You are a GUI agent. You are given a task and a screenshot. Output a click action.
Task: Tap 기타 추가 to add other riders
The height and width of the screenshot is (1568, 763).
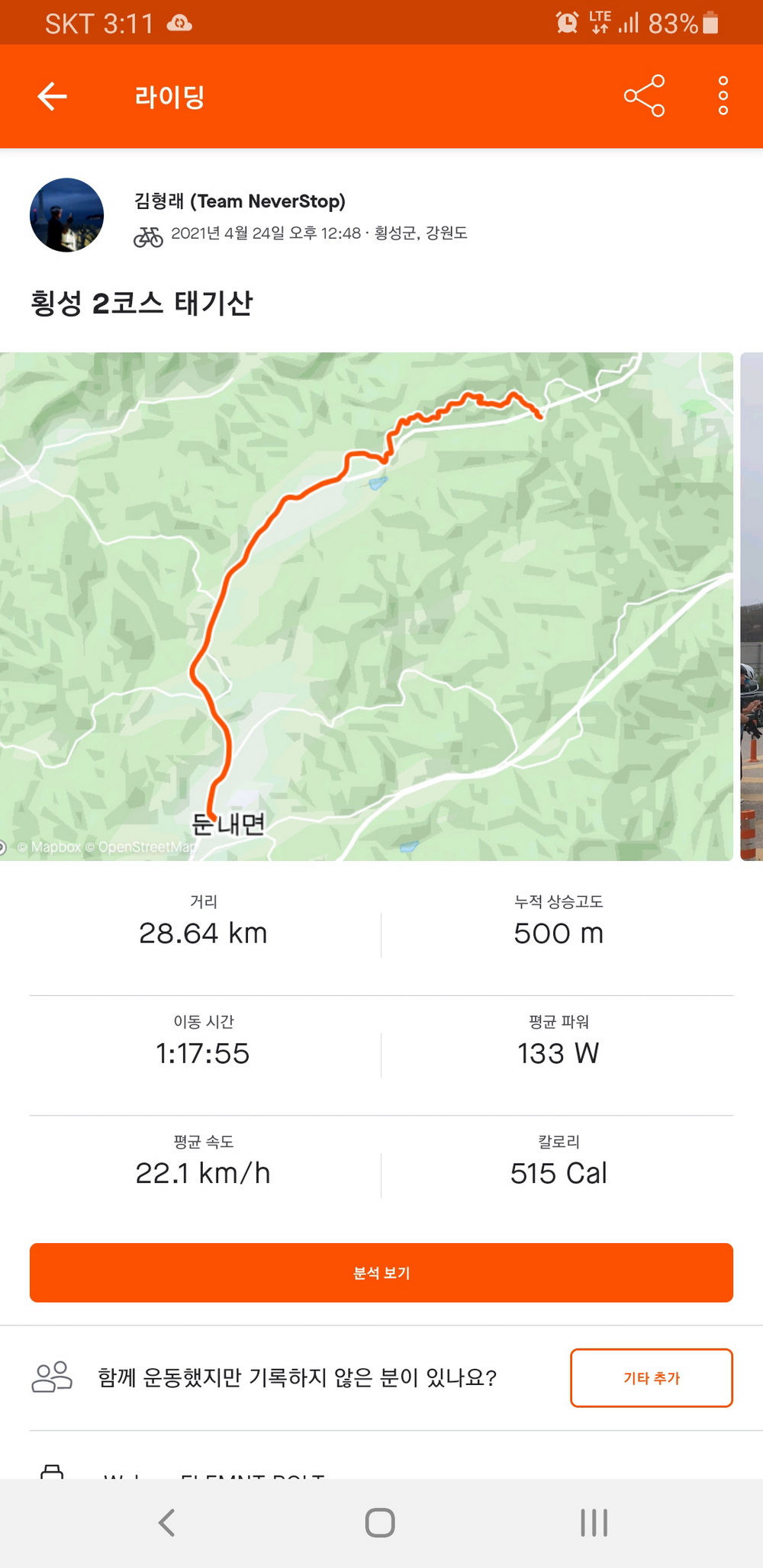(x=651, y=1377)
